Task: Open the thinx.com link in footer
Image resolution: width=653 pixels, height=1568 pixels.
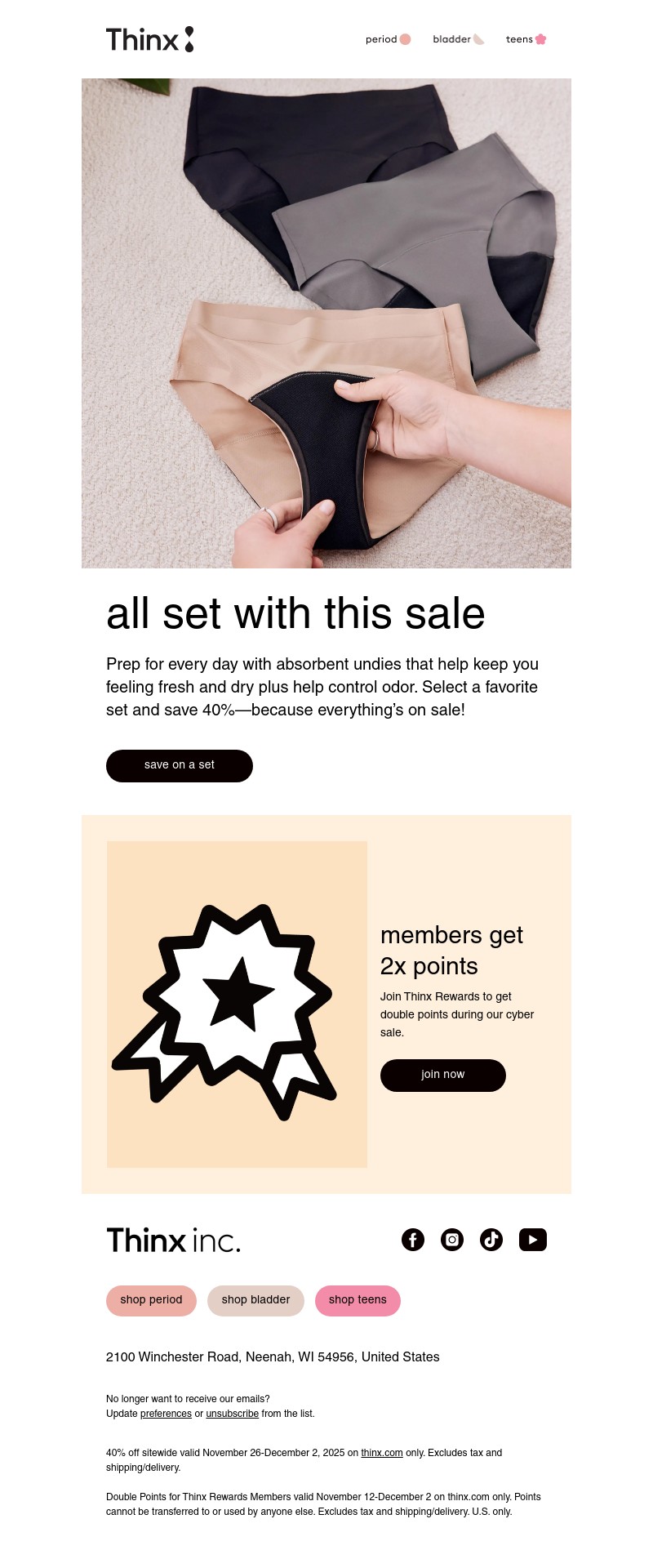Action: pyautogui.click(x=382, y=1453)
